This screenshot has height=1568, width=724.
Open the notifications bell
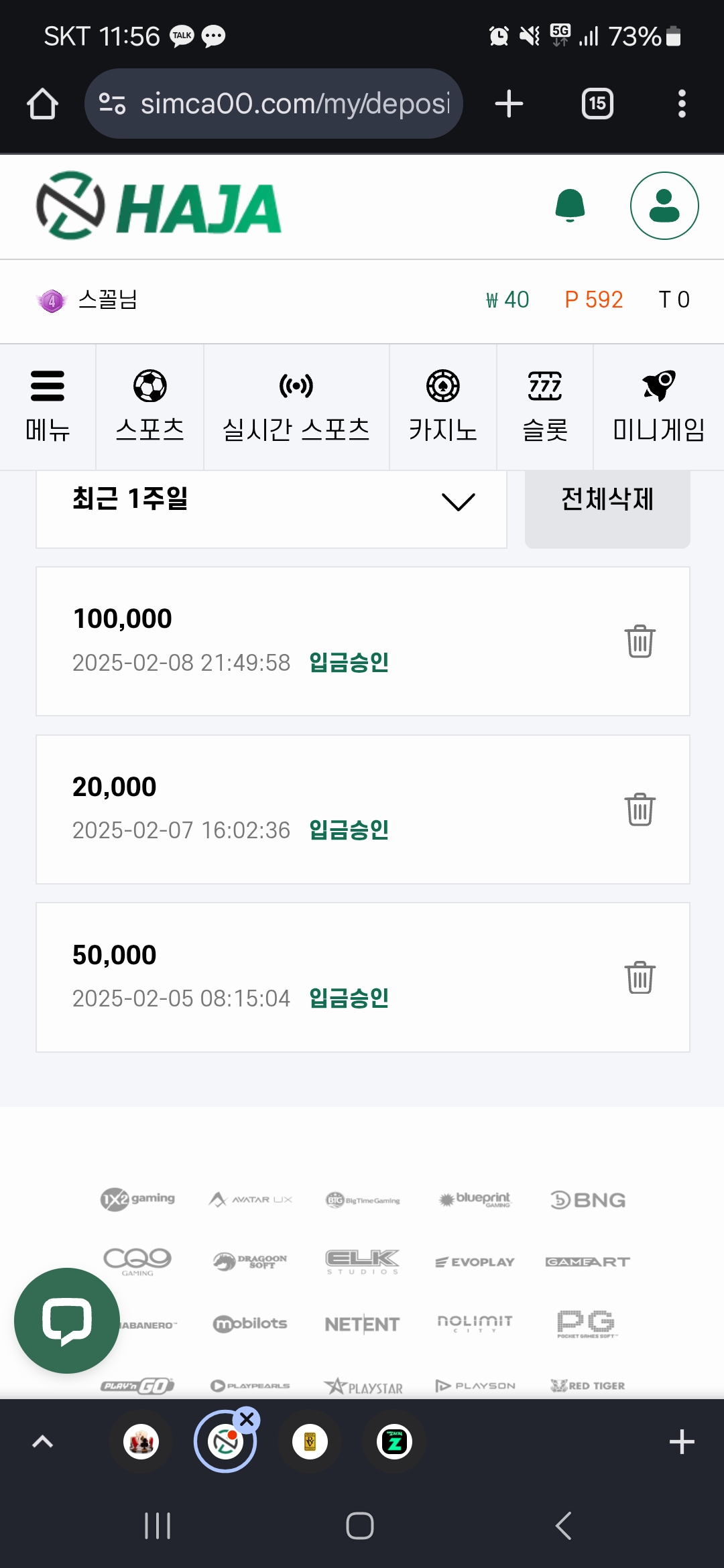[x=570, y=205]
